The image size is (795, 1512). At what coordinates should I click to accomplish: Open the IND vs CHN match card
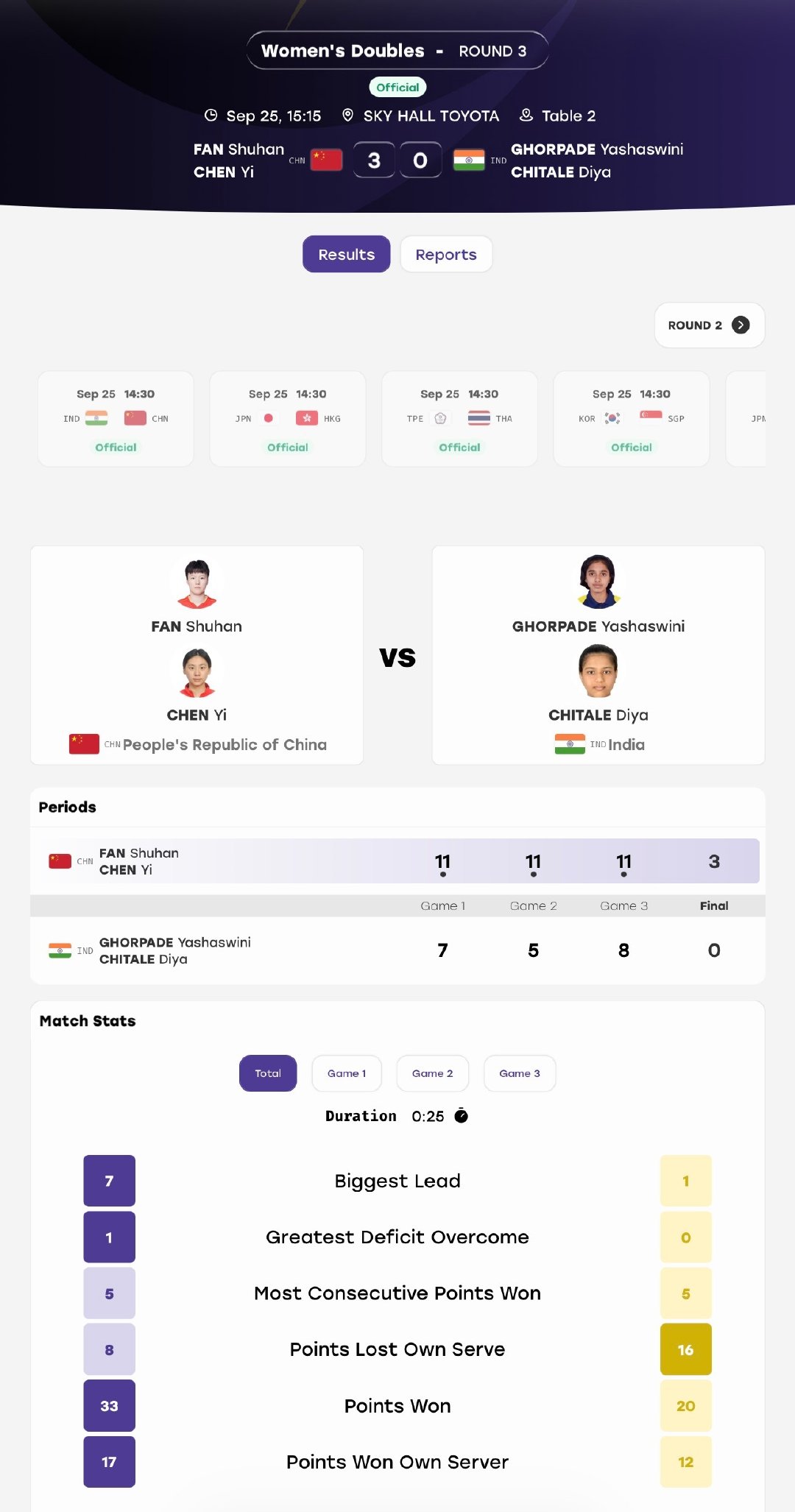(116, 419)
